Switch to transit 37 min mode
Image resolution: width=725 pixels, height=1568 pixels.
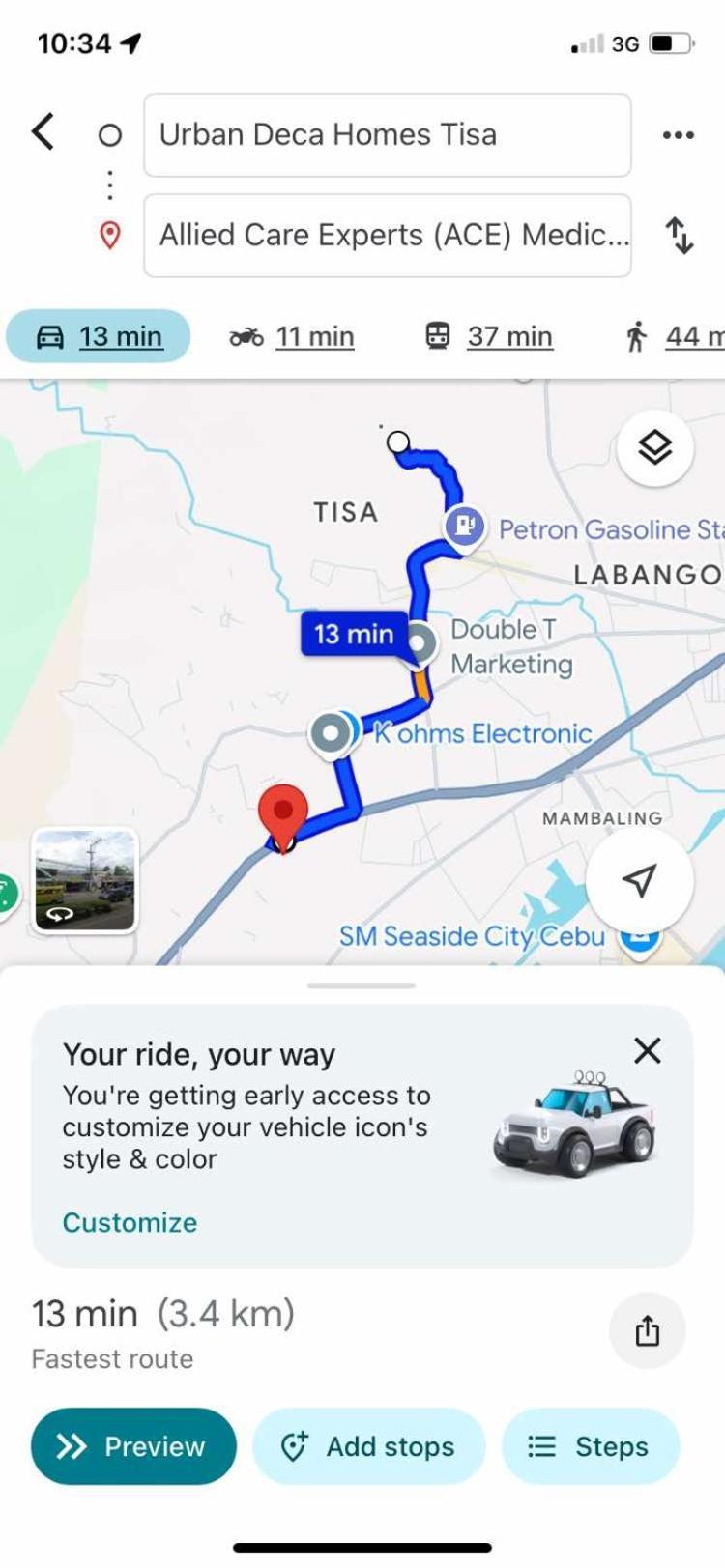(x=489, y=336)
